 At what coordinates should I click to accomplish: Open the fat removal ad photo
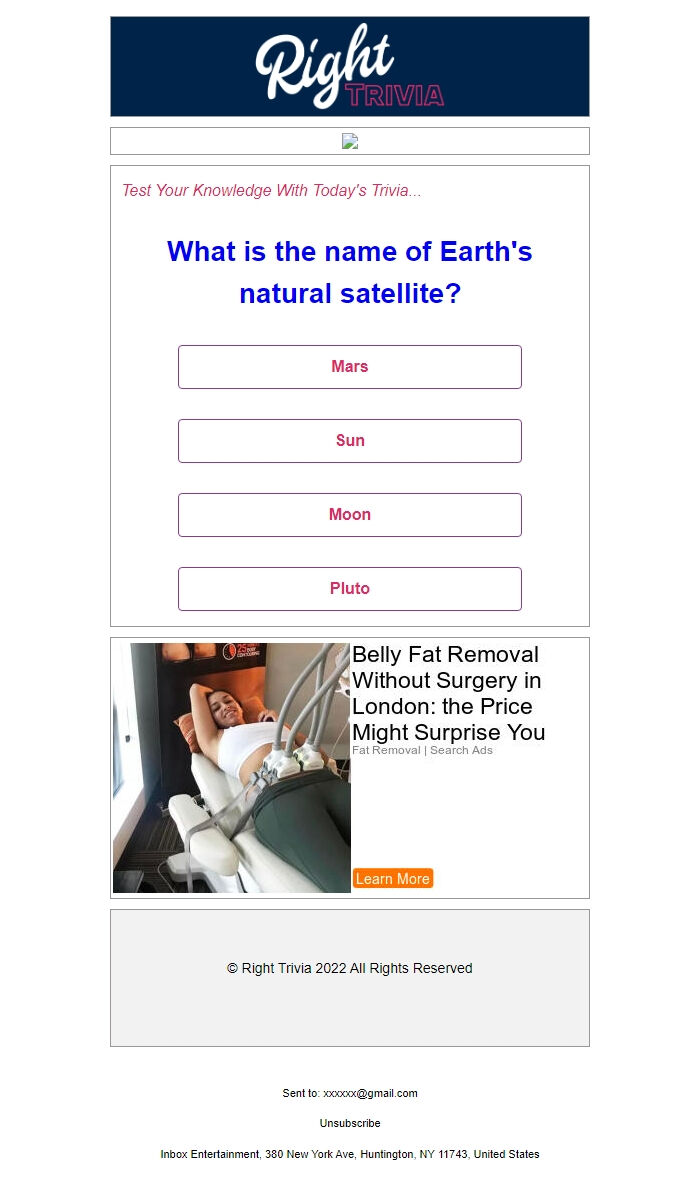pos(232,768)
